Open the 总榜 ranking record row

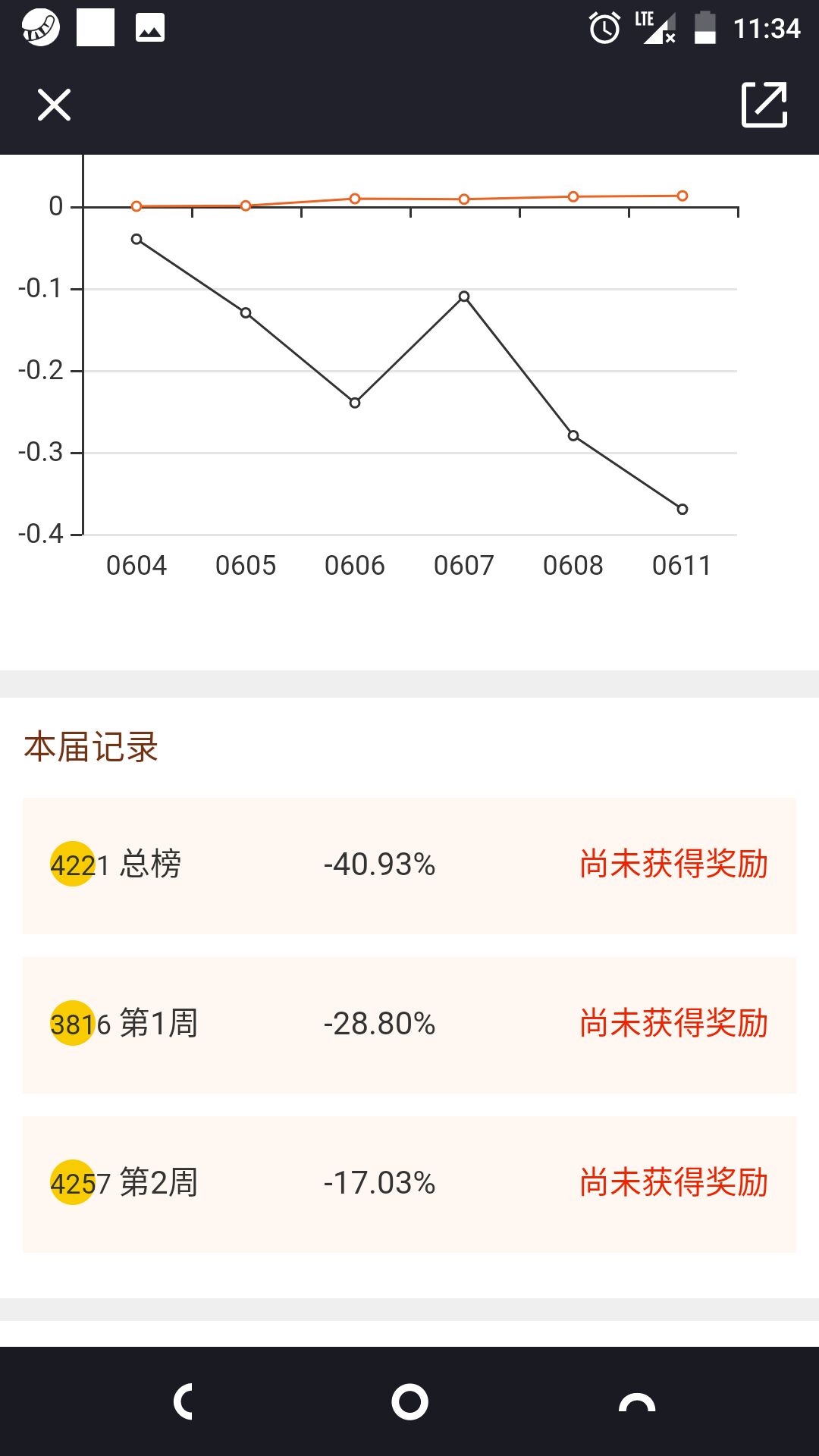(409, 865)
